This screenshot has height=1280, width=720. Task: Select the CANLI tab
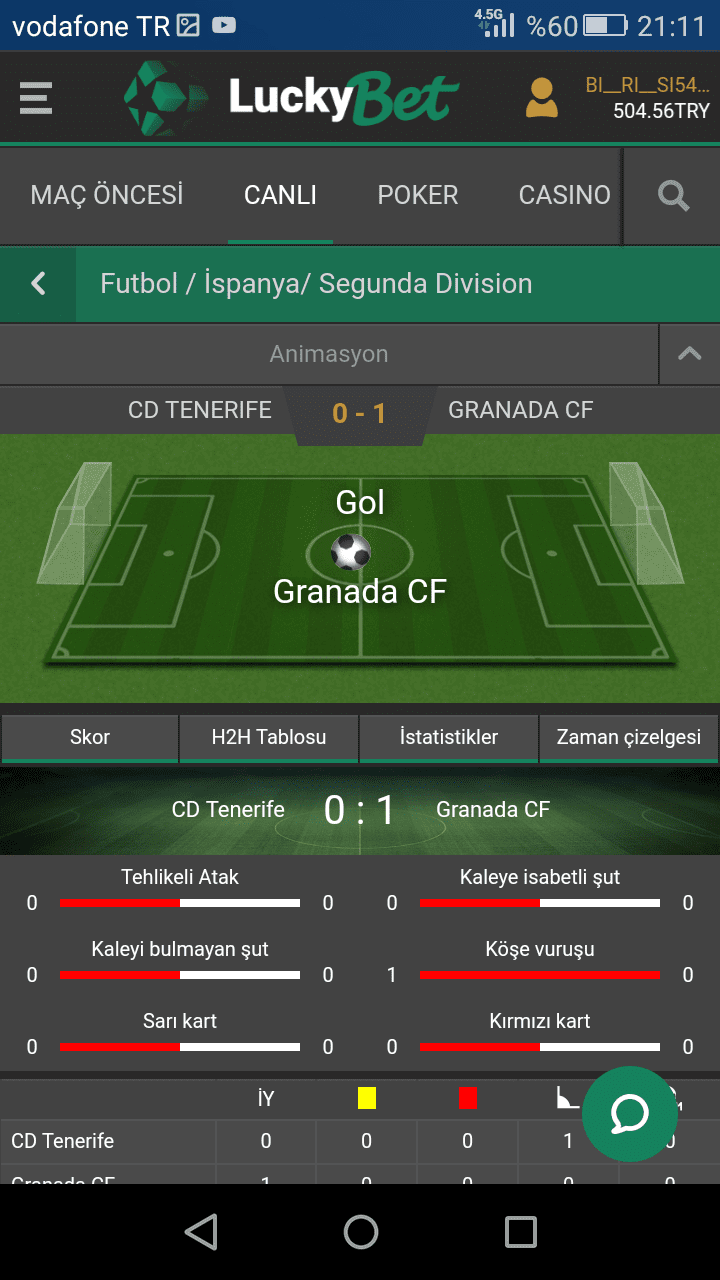[x=280, y=195]
